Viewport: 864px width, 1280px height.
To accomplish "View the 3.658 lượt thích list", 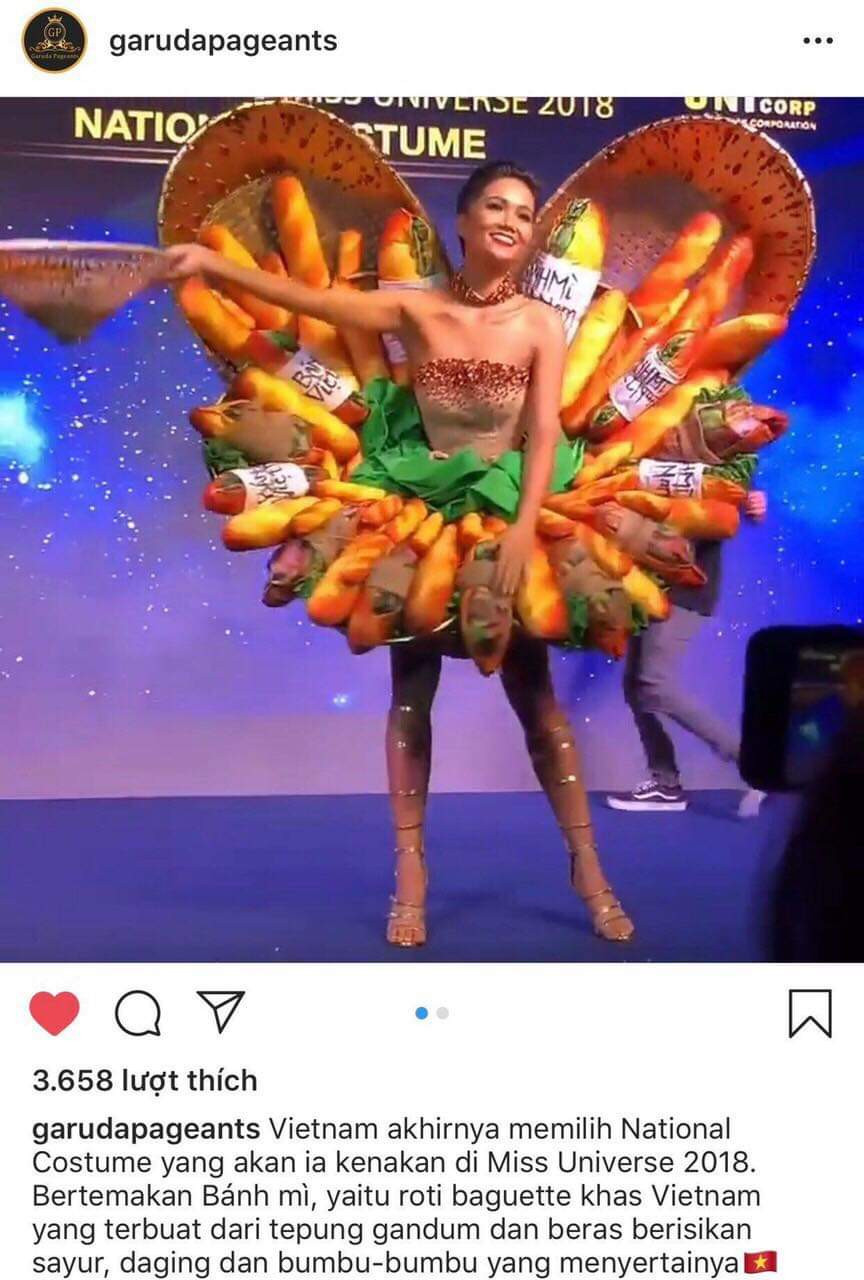I will pos(145,1080).
